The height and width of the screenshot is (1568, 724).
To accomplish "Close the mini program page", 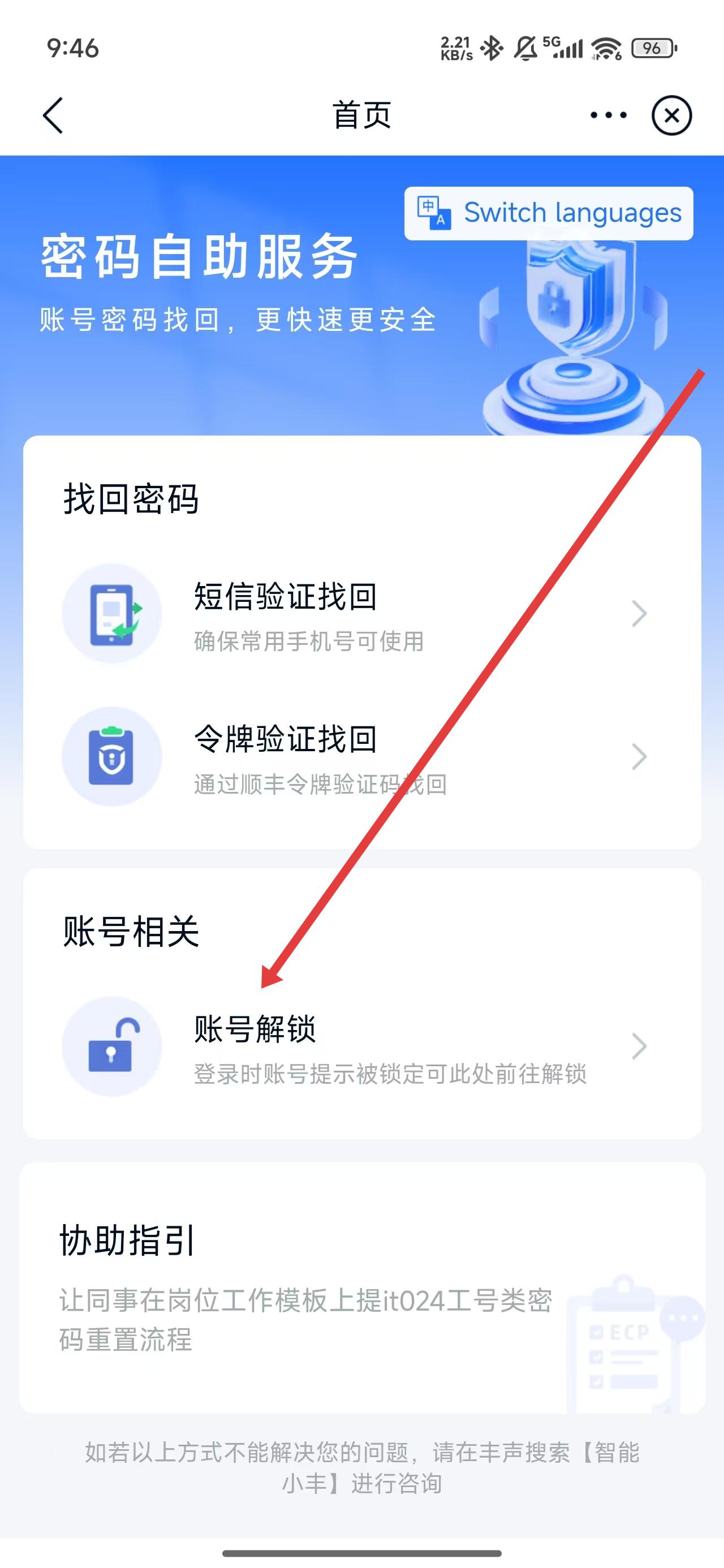I will [671, 115].
